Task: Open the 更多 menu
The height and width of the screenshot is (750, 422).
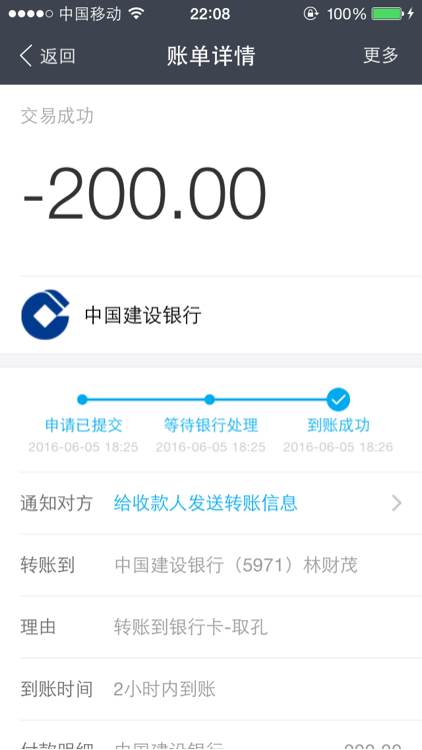Action: click(381, 55)
